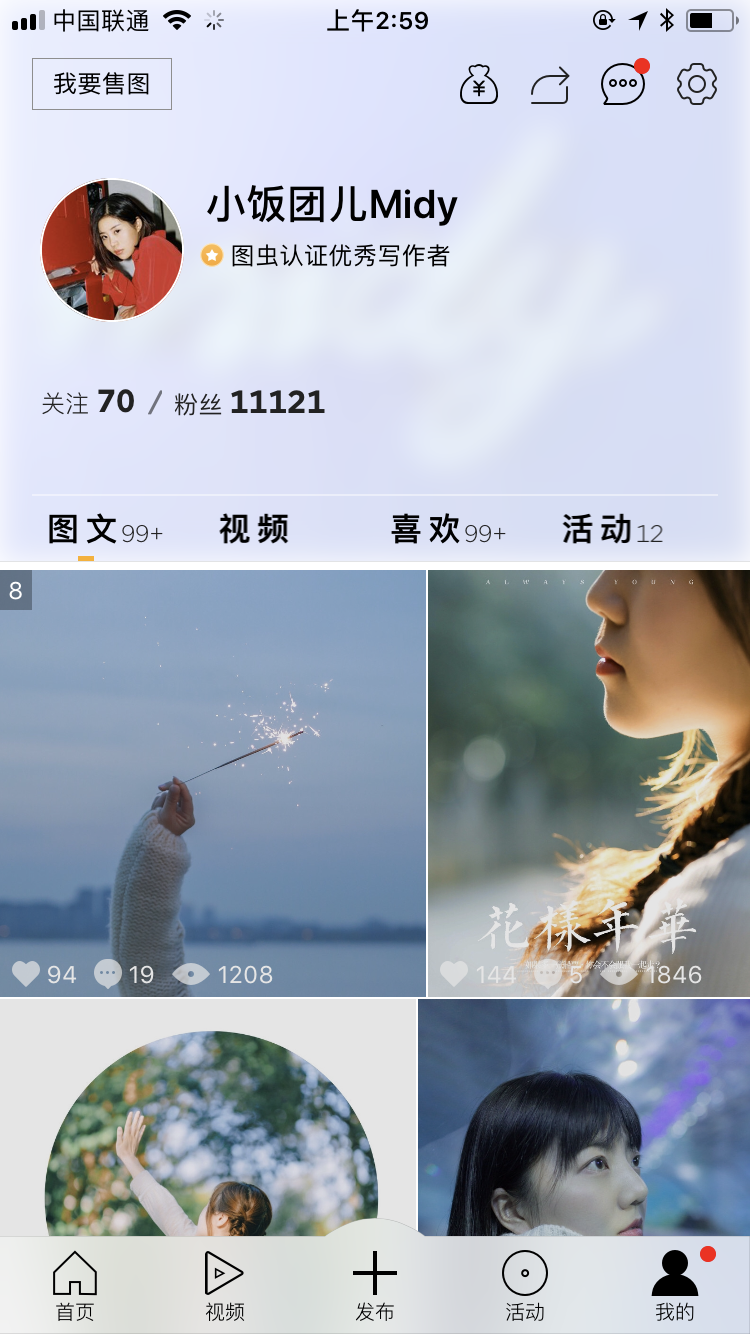Viewport: 750px width, 1334px height.
Task: Open the 关注 70 following list
Action: (x=88, y=403)
